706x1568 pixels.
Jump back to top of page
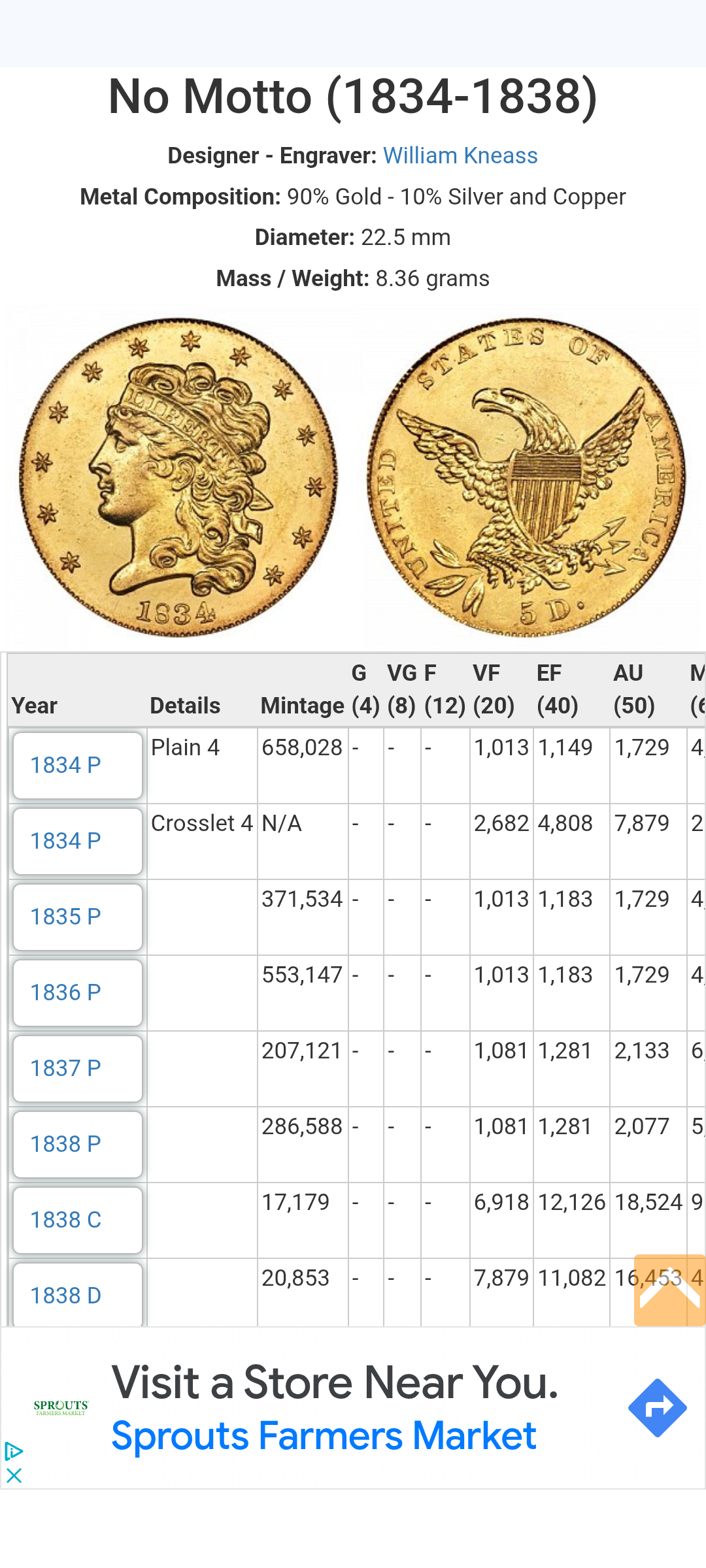click(669, 1290)
